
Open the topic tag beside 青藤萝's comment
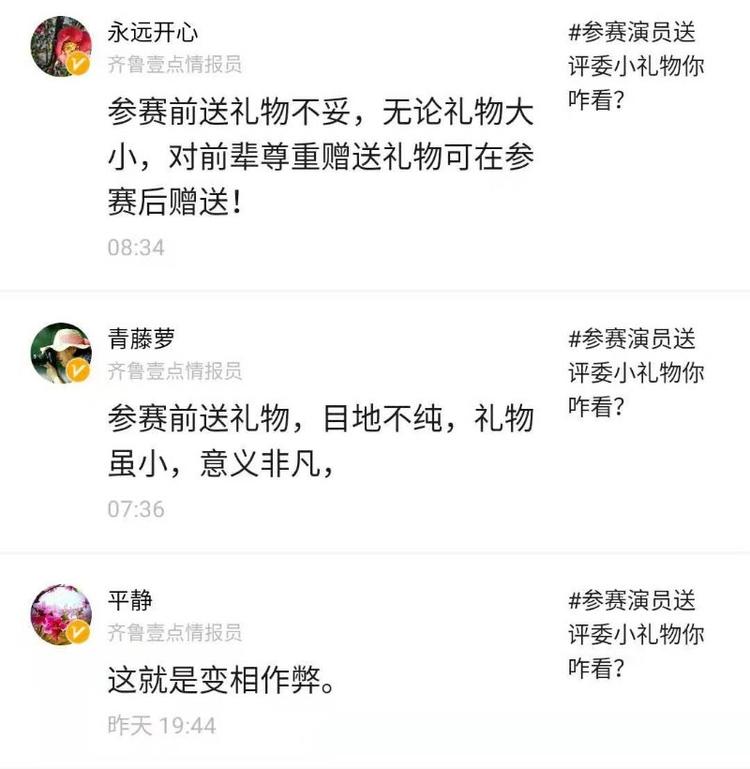coord(637,373)
